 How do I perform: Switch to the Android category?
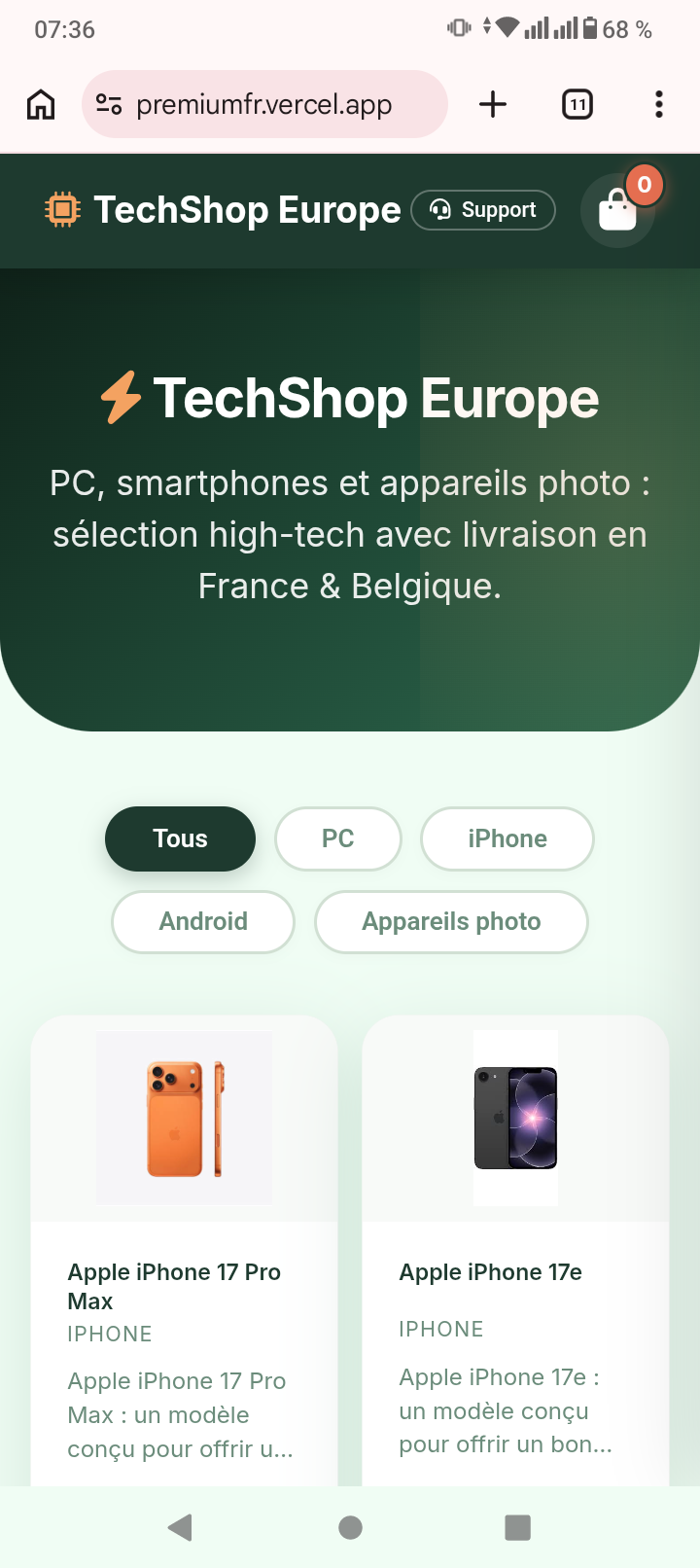[x=203, y=921]
